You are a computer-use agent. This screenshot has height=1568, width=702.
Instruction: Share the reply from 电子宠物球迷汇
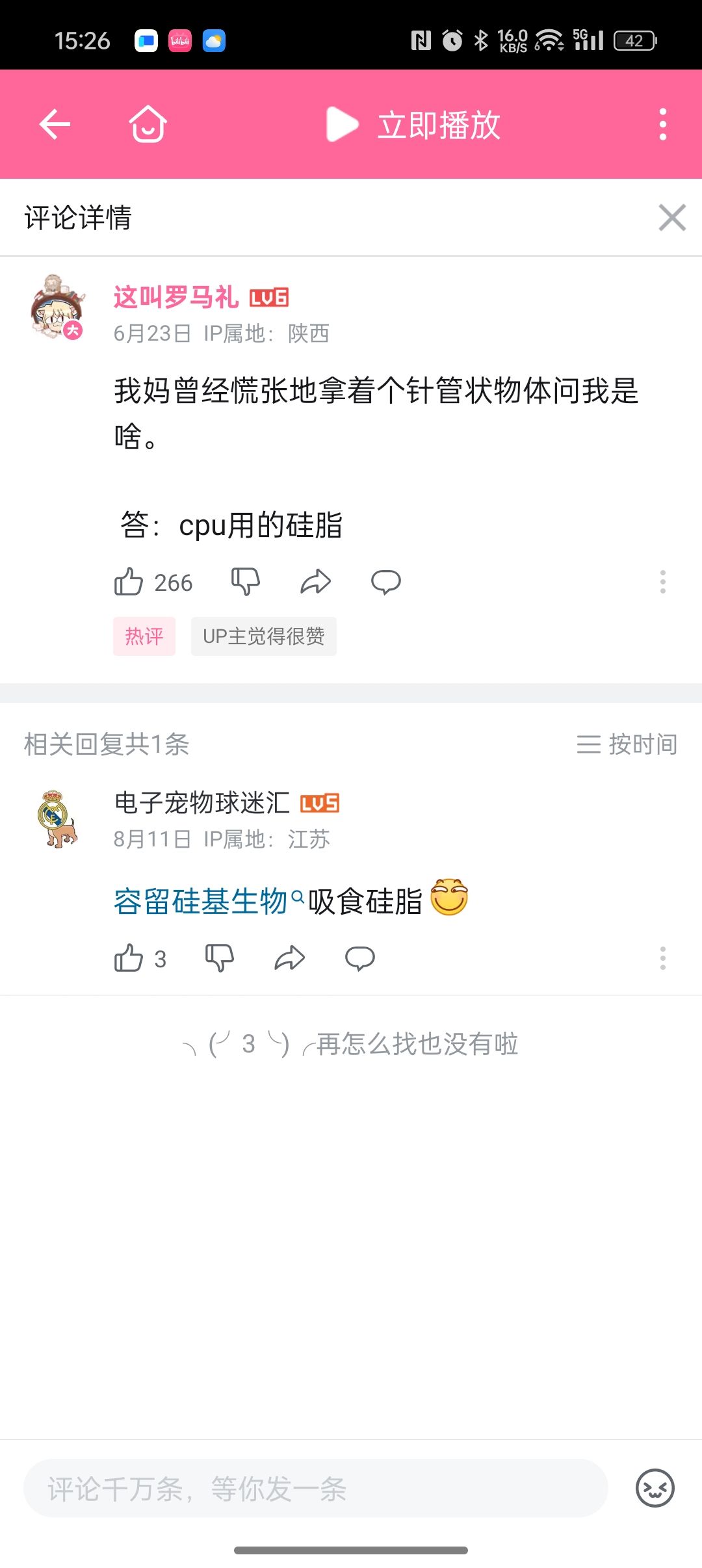coord(290,958)
